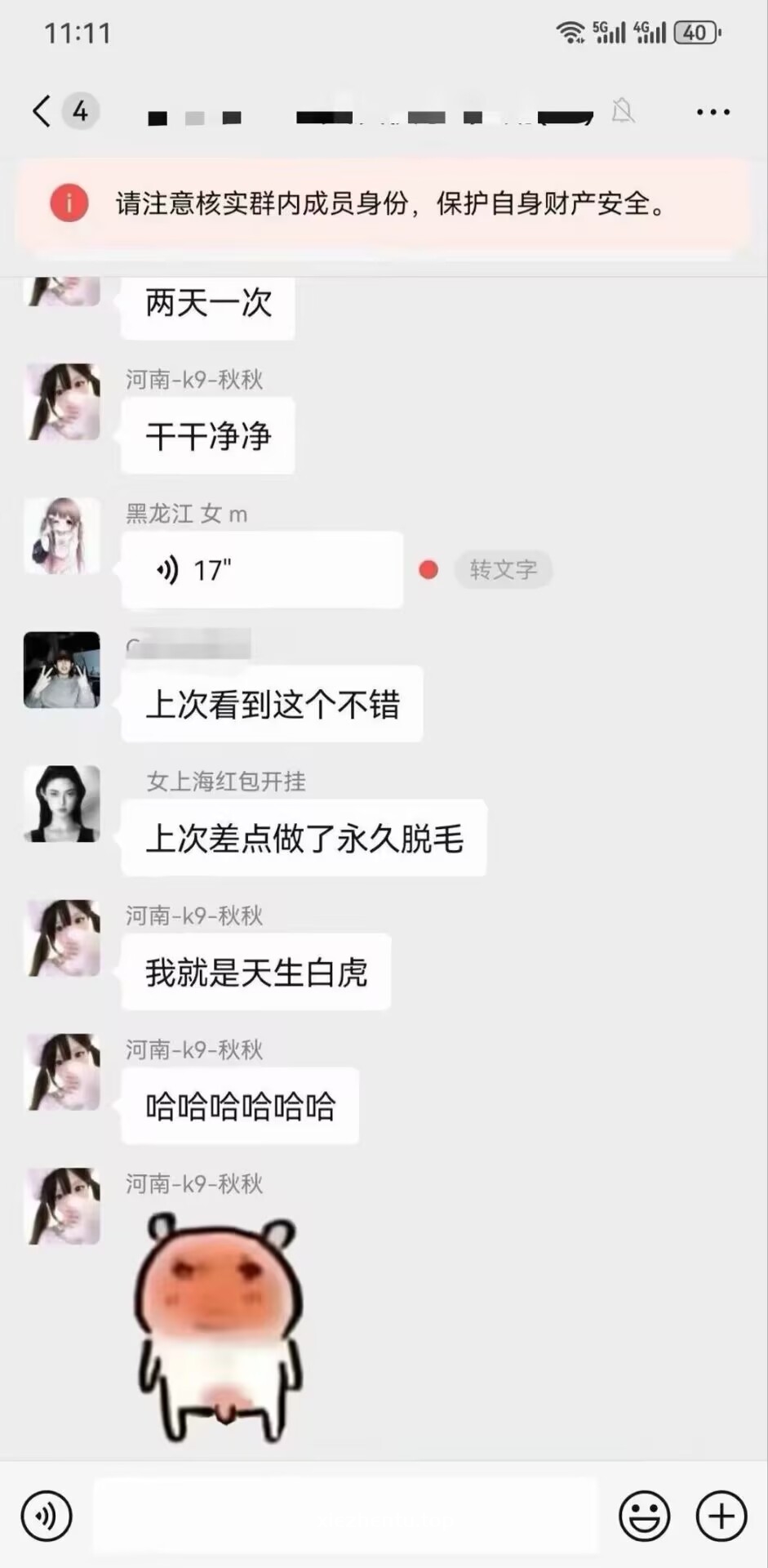Tap the back chevron to exit chat
The width and height of the screenshot is (768, 1568).
point(41,111)
